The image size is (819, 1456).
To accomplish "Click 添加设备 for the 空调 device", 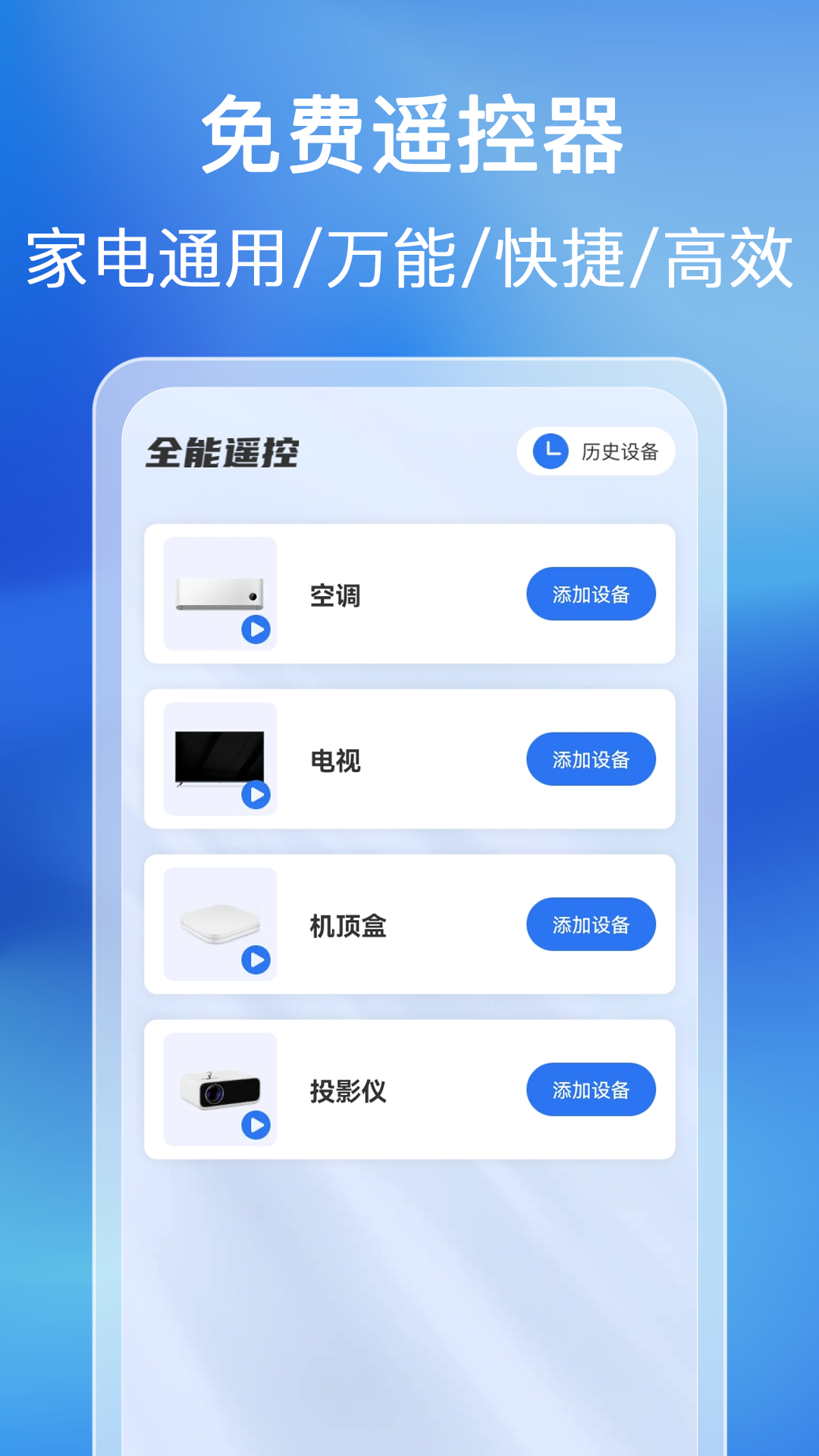I will 591,594.
